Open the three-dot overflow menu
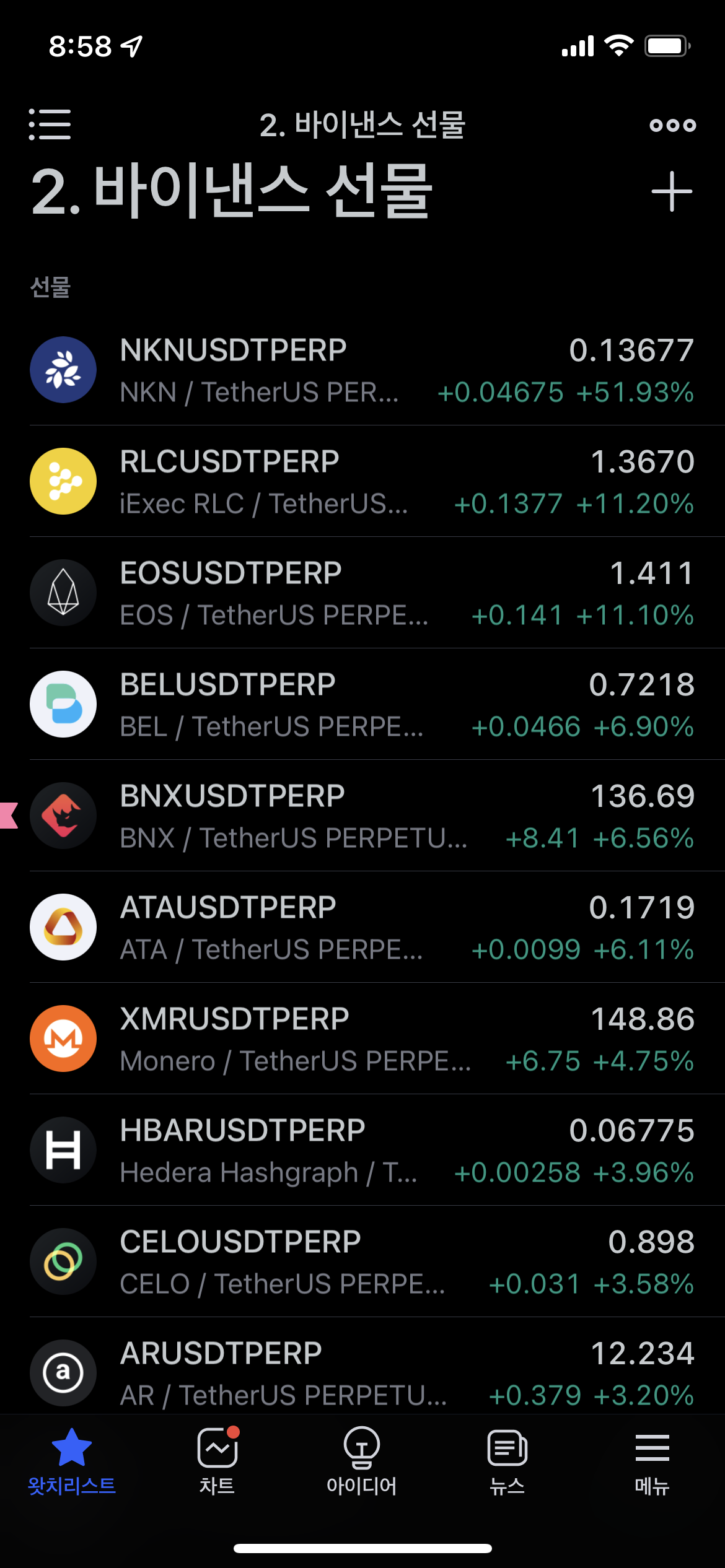The width and height of the screenshot is (725, 1568). pos(672,125)
